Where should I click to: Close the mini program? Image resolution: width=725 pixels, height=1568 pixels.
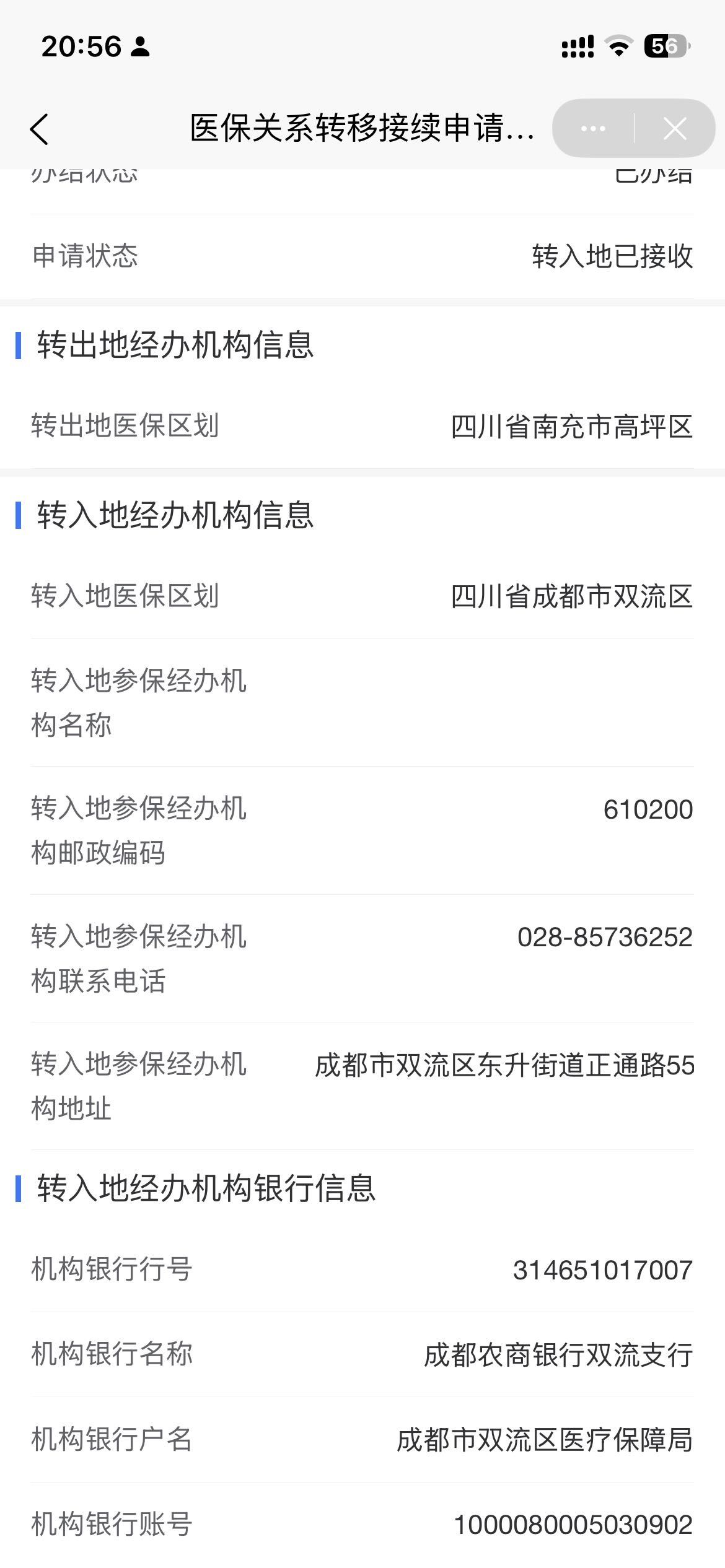(x=674, y=129)
